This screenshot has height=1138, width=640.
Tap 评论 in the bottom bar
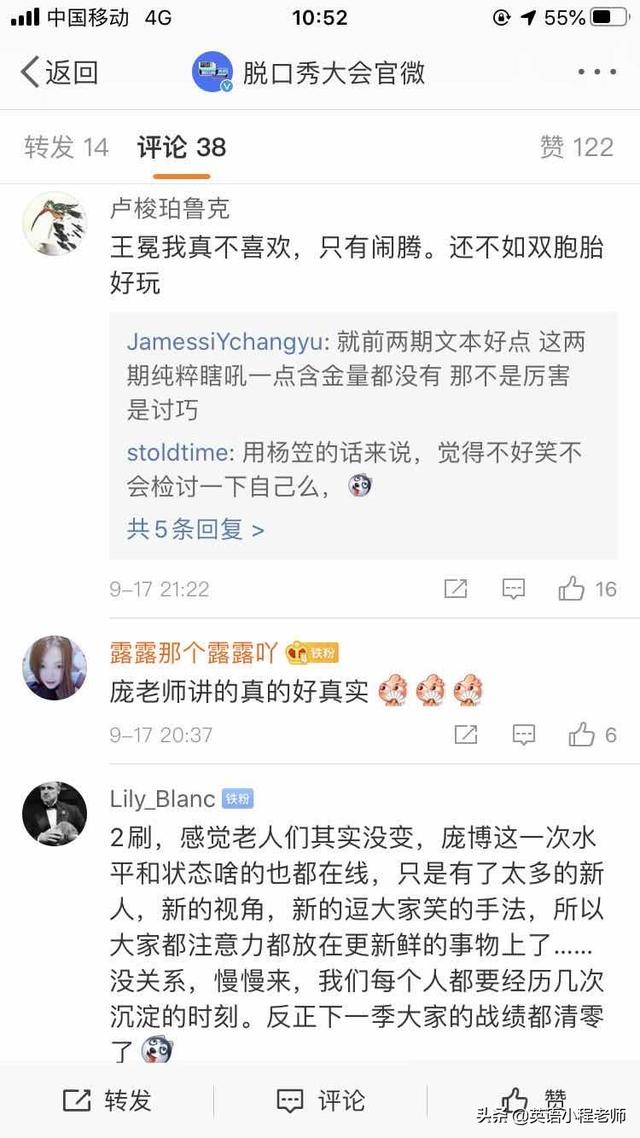(320, 1100)
